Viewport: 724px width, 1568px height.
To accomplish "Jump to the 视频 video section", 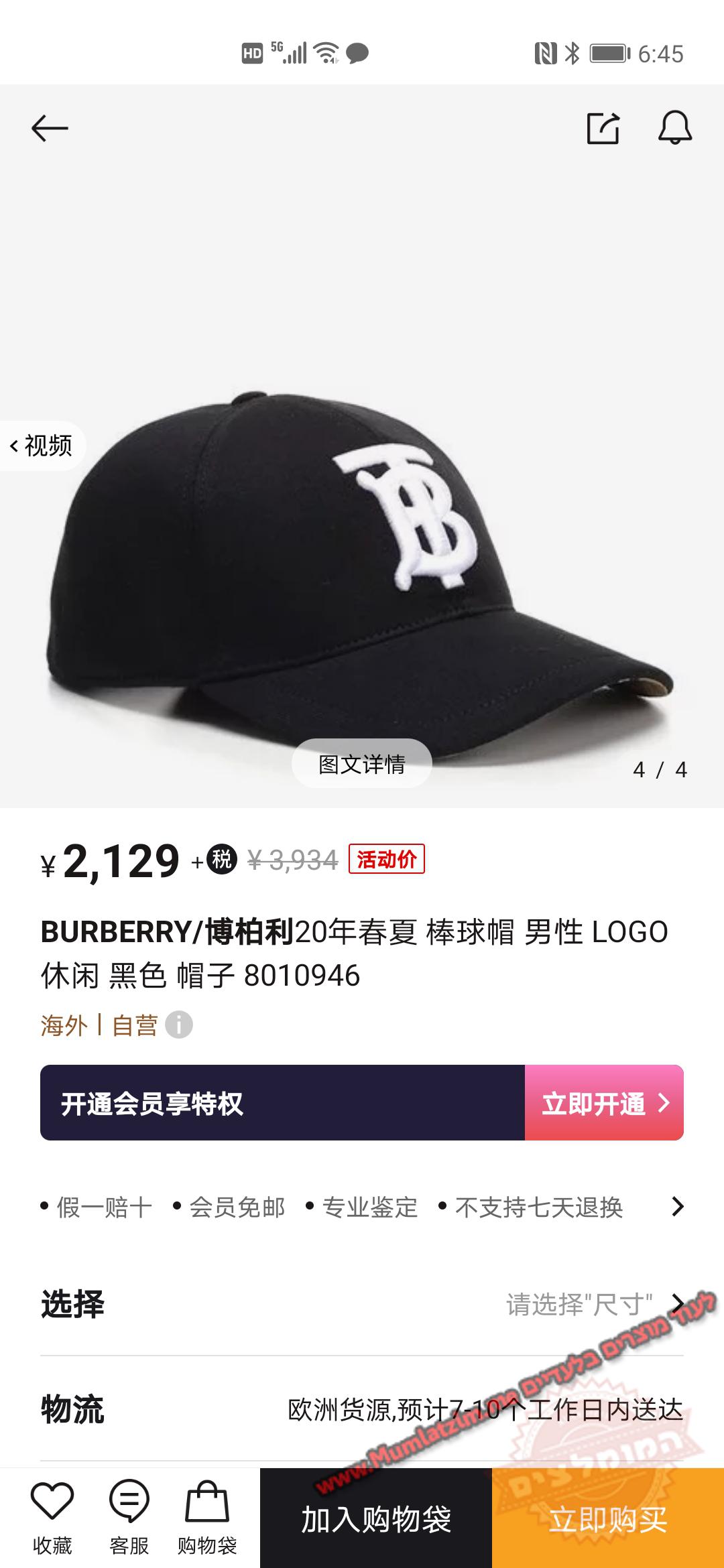I will pos(42,446).
